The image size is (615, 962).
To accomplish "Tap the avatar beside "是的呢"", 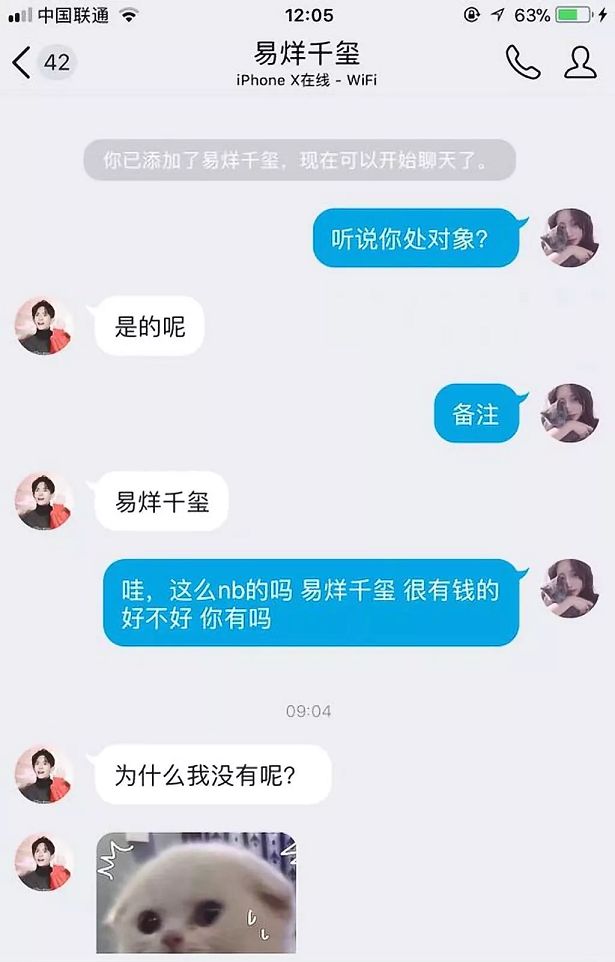I will (44, 325).
